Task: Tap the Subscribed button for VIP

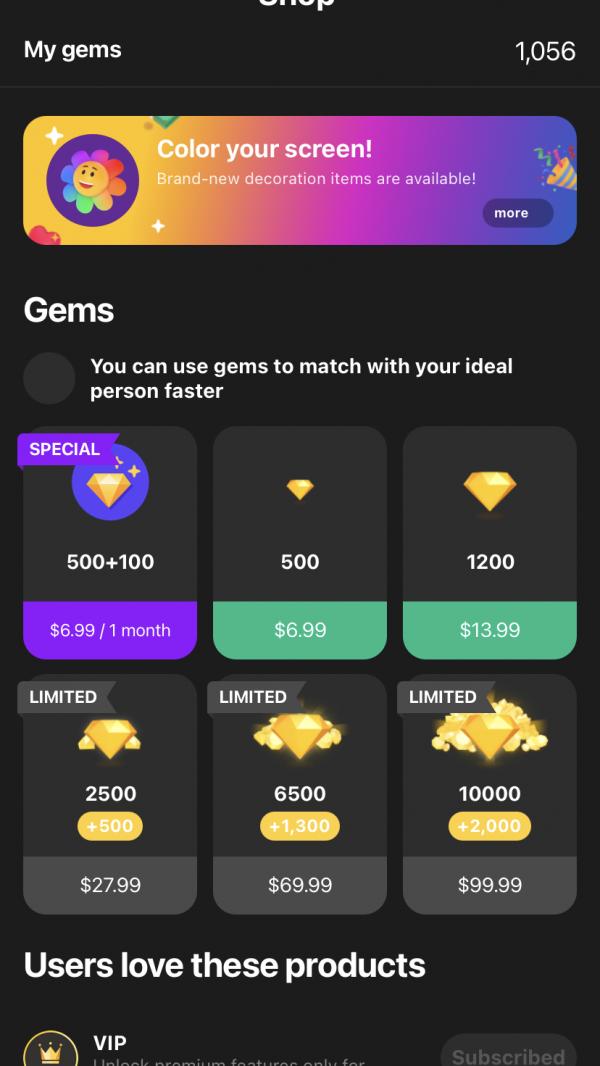Action: (508, 1053)
